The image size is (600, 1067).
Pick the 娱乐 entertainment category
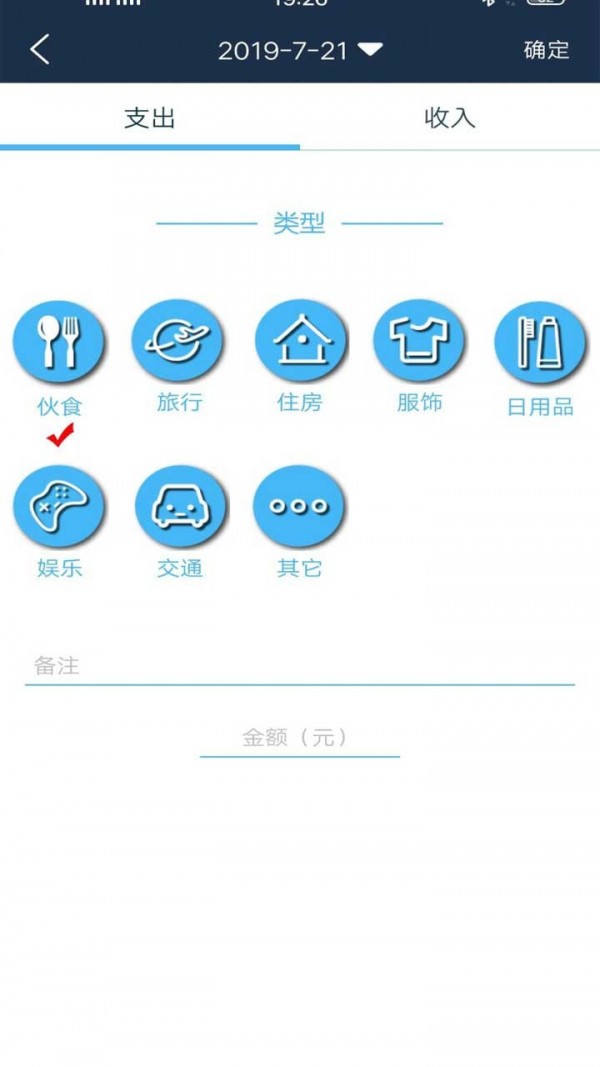59,507
